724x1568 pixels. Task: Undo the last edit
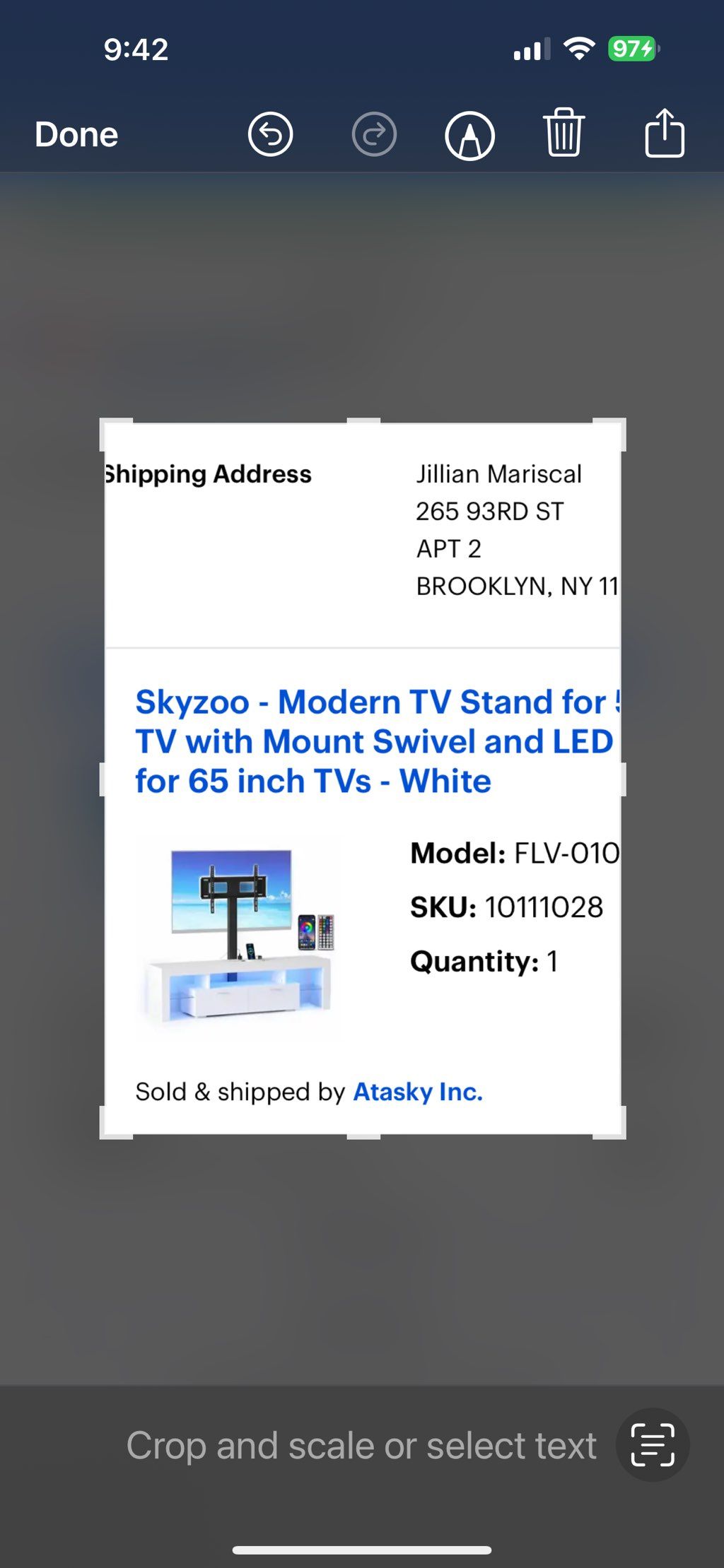click(270, 134)
